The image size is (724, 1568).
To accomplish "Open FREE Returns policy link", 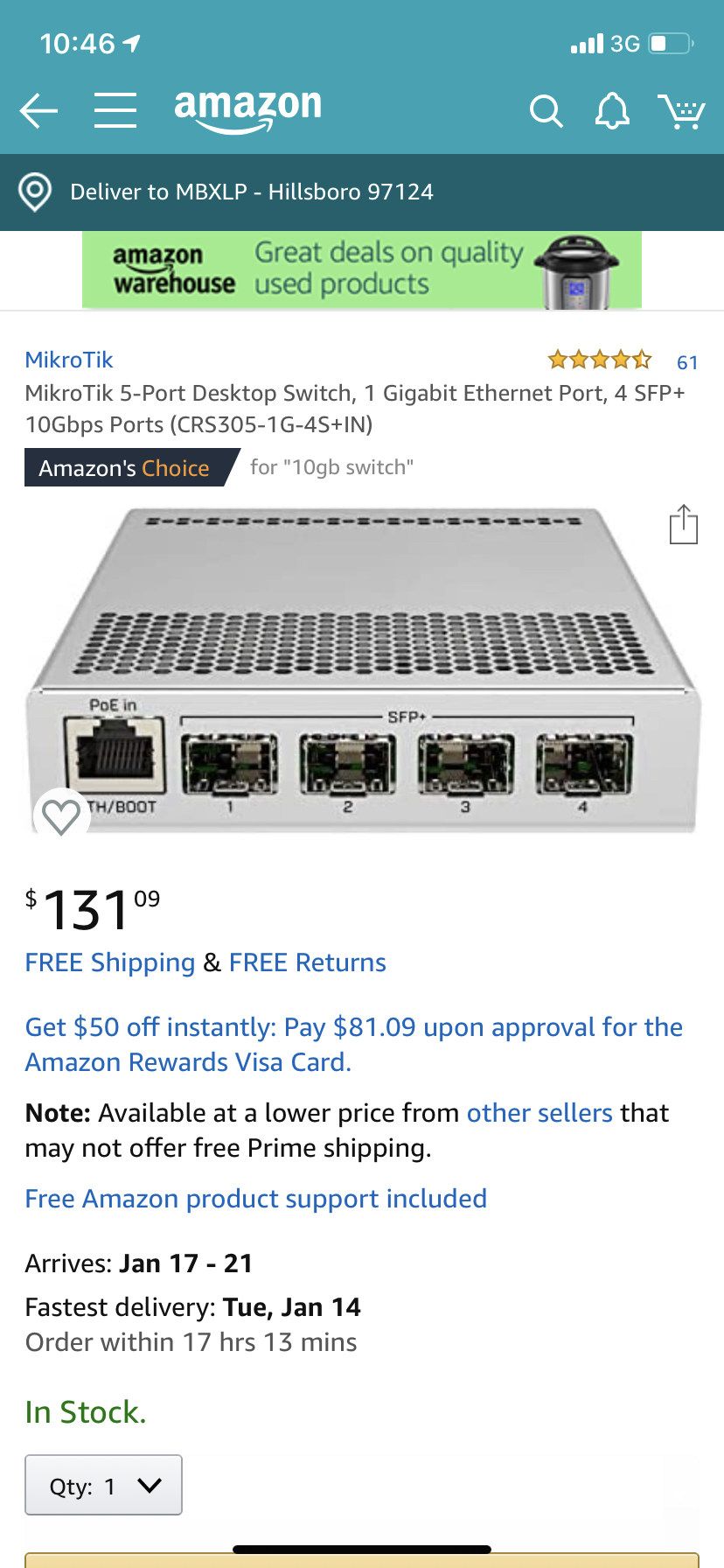I will point(306,962).
